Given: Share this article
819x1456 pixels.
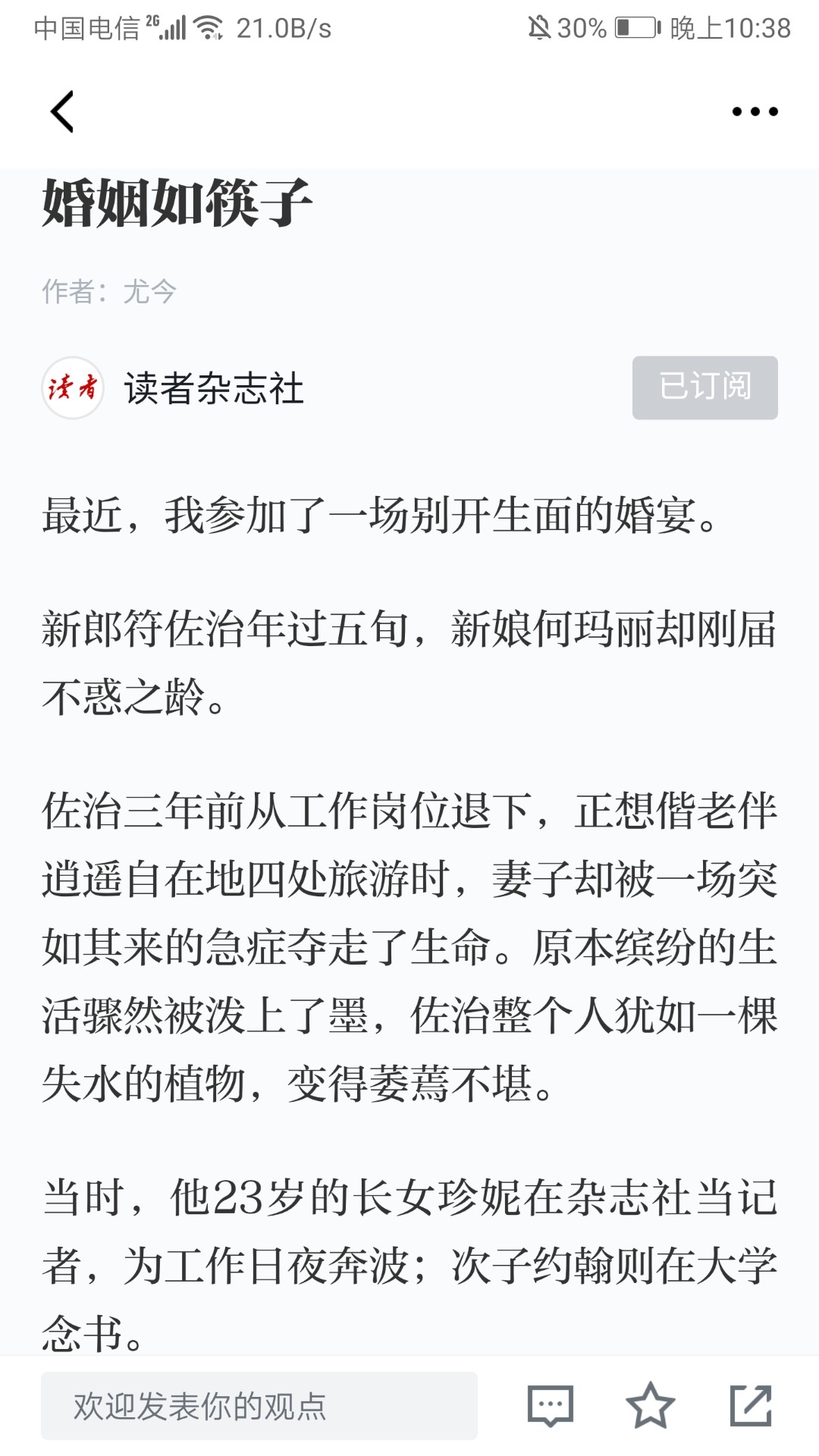Looking at the screenshot, I should click(751, 1405).
